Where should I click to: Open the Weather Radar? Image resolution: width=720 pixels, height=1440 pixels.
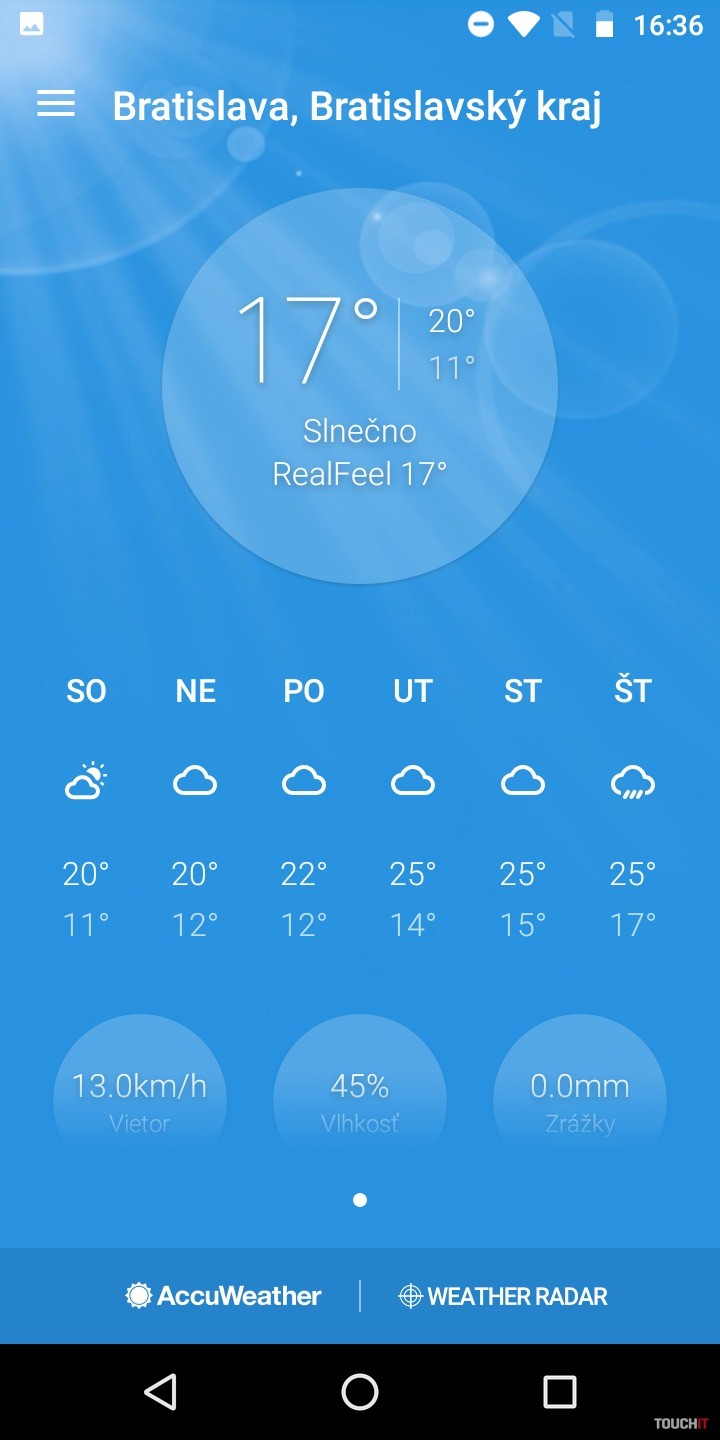[x=503, y=1296]
